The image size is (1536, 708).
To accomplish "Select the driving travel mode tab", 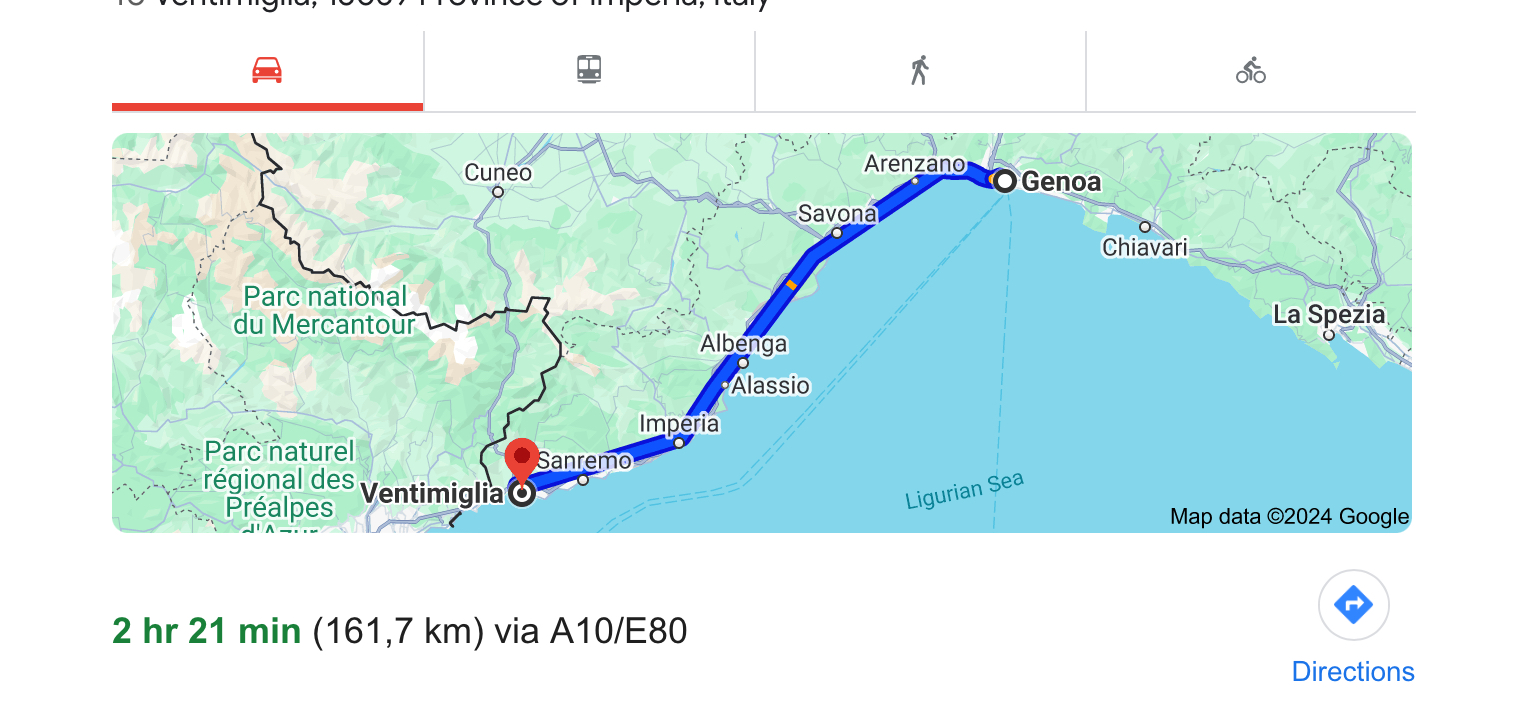I will pyautogui.click(x=267, y=70).
